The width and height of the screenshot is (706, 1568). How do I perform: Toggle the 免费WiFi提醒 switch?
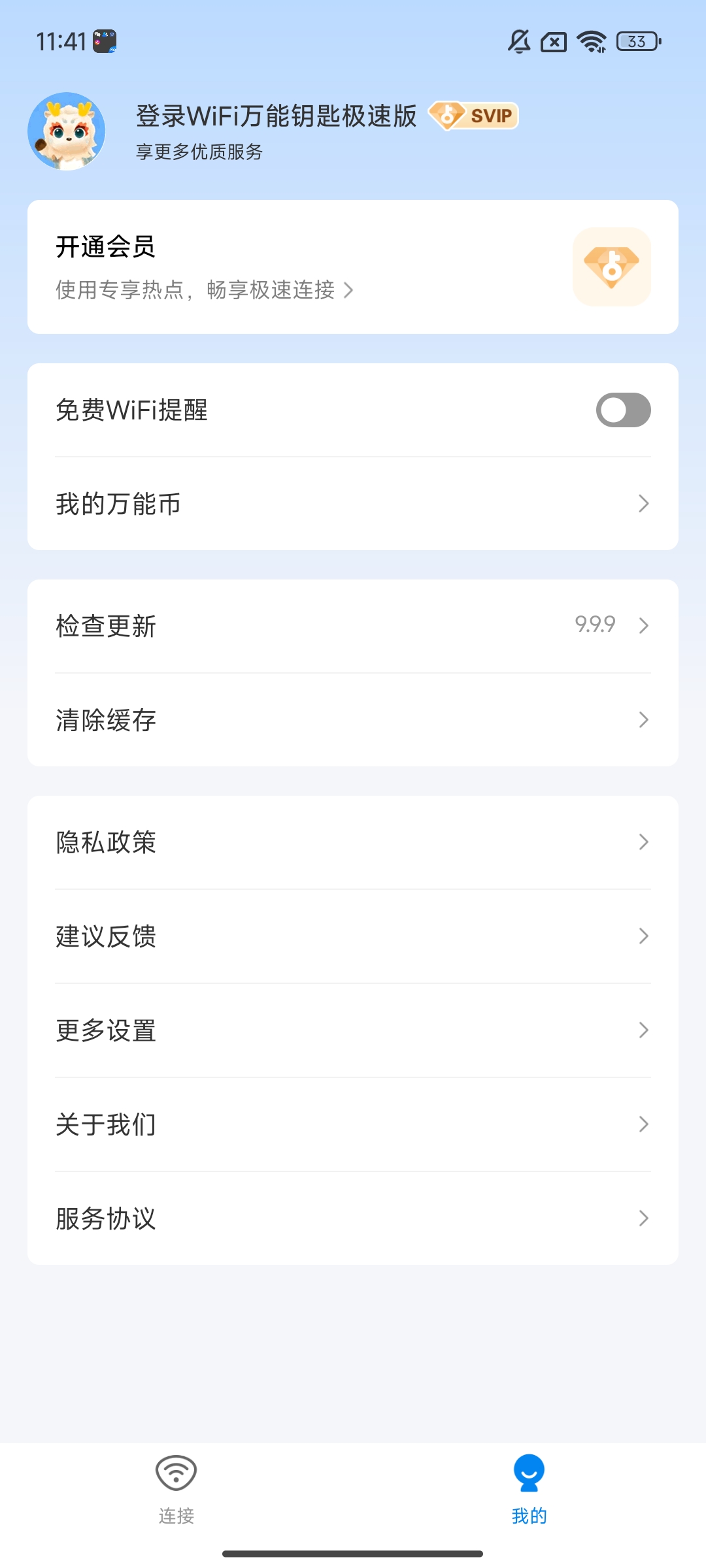622,410
